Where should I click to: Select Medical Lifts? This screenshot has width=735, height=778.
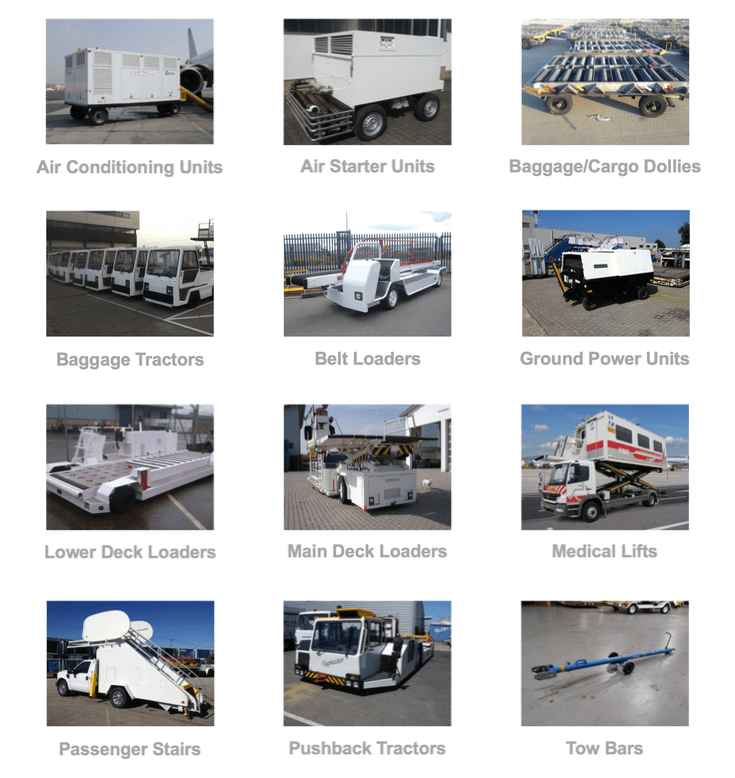tap(605, 467)
